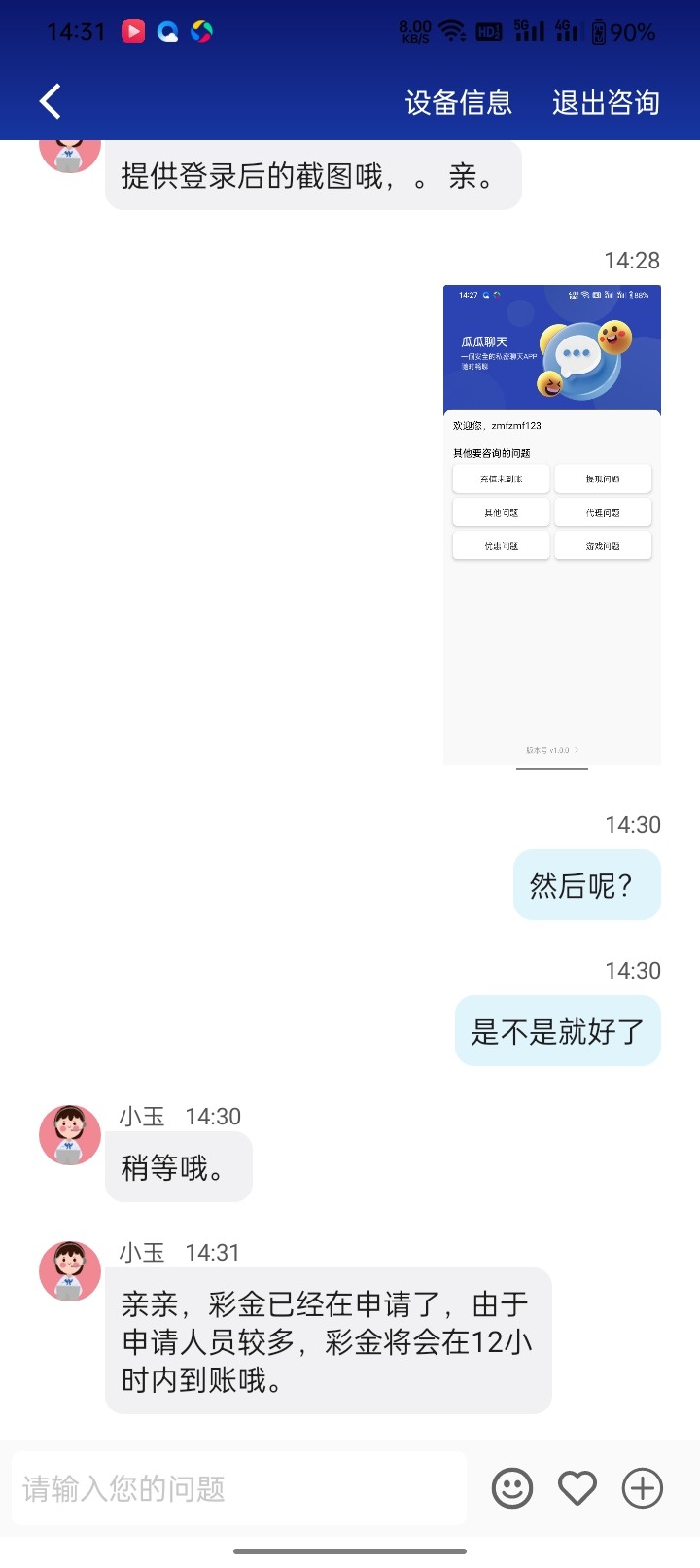Click 优惠问题 option in the screenshot
700x1568 pixels.
pyautogui.click(x=501, y=545)
